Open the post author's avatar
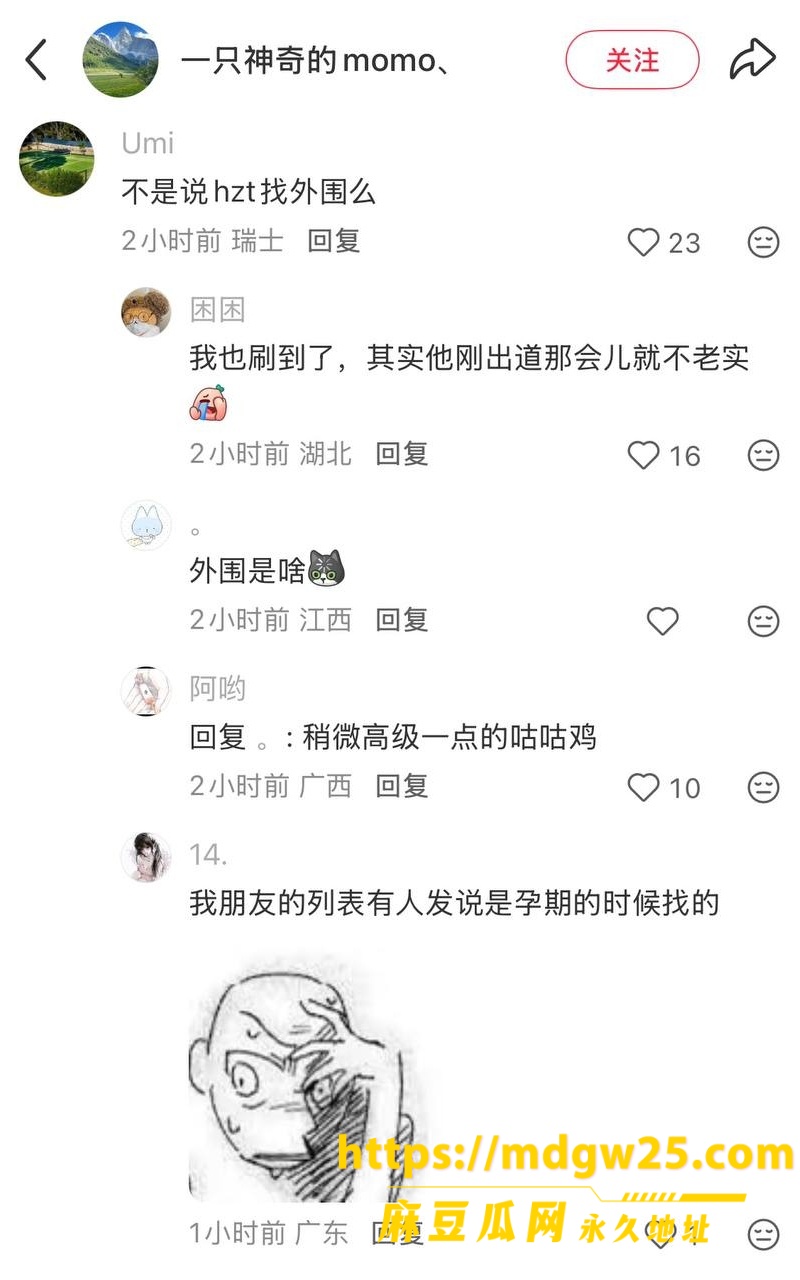Viewport: 800px width, 1280px height. 120,60
